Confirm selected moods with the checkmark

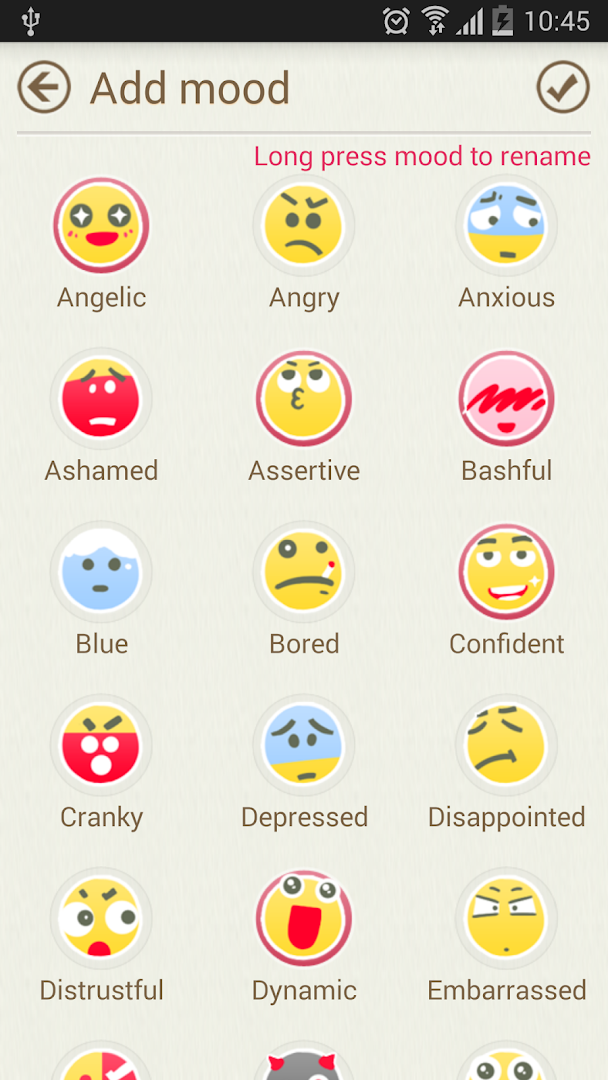point(563,88)
